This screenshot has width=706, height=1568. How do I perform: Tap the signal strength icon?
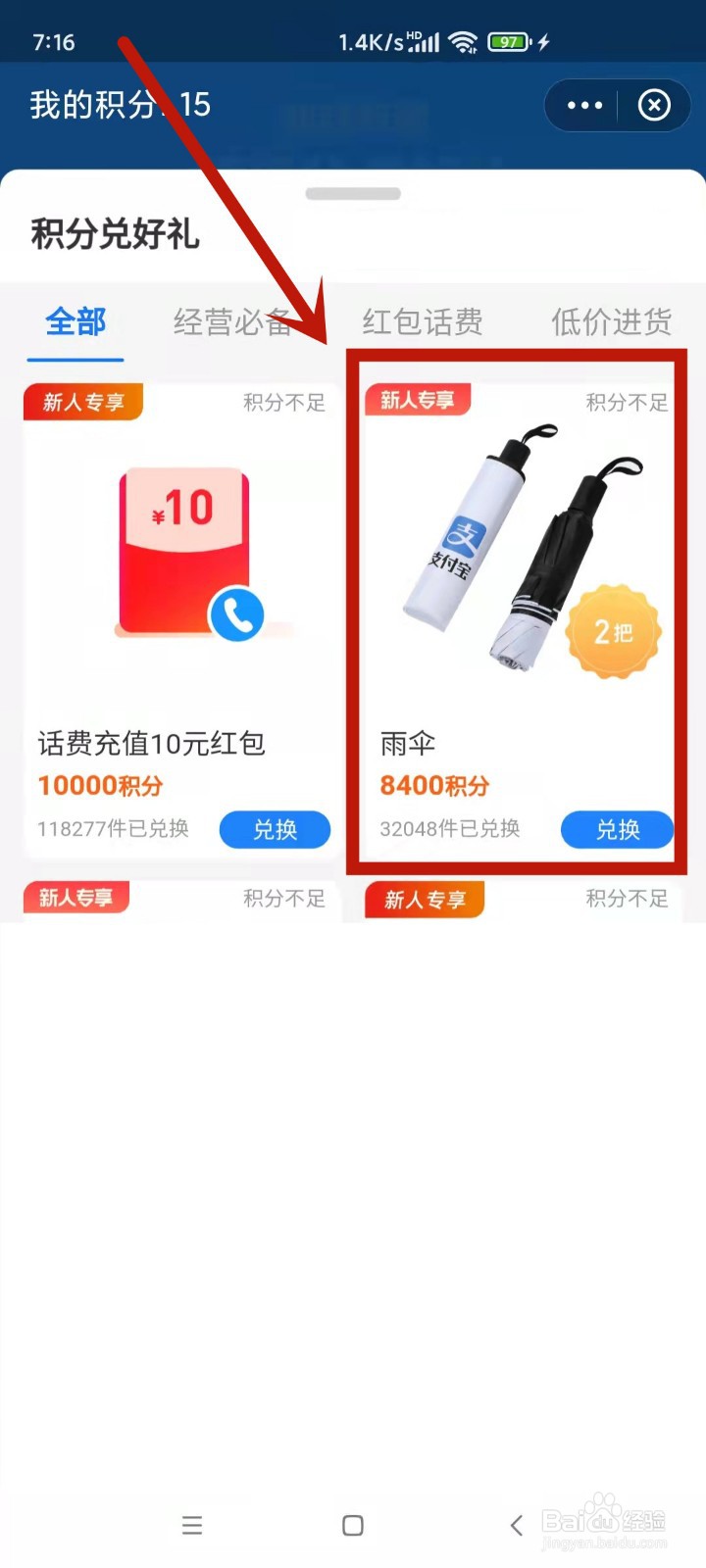[x=422, y=41]
